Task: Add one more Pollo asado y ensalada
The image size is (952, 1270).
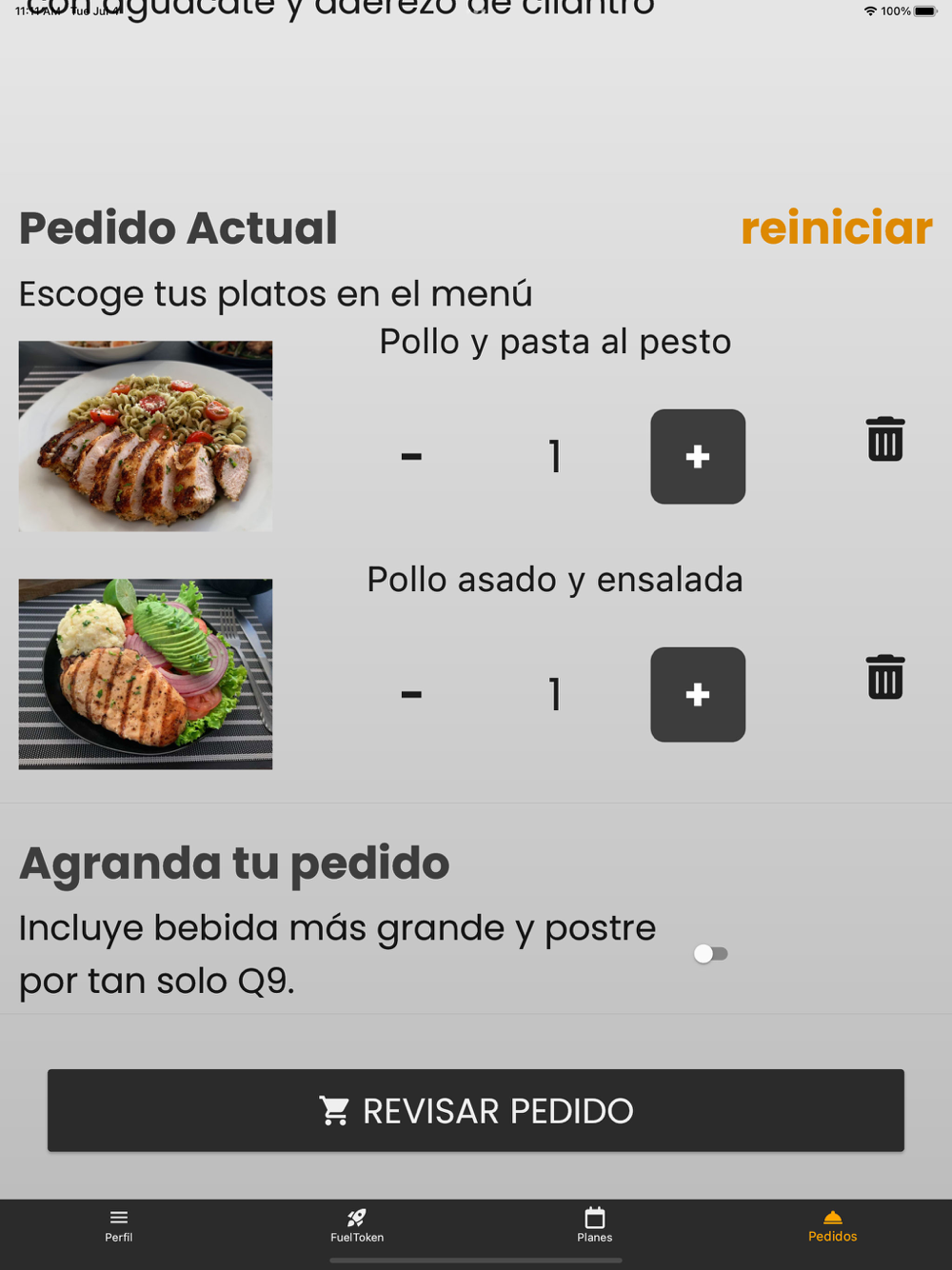Action: [x=698, y=695]
